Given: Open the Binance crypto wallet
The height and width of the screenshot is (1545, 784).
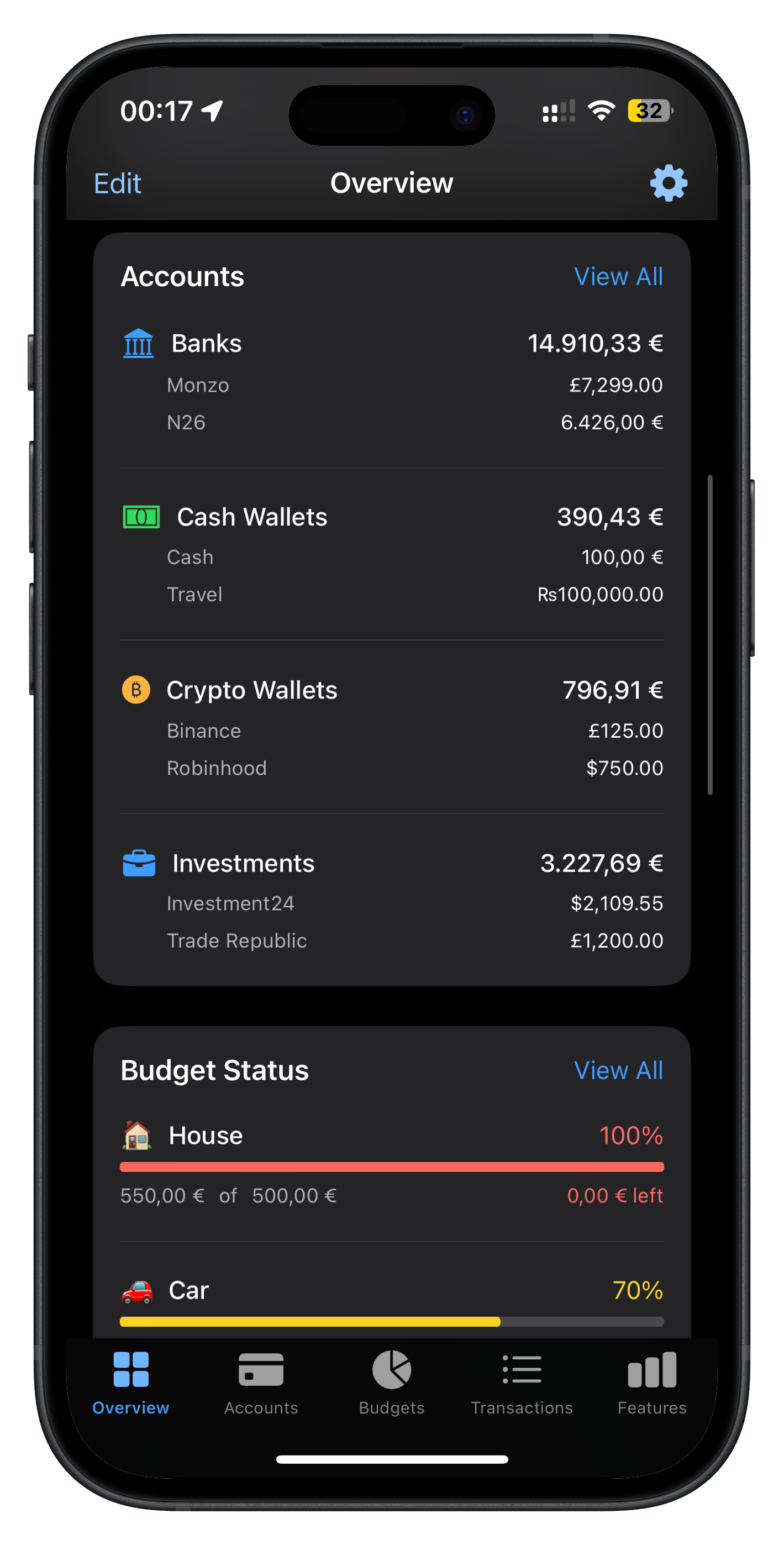Looking at the screenshot, I should pos(391,731).
